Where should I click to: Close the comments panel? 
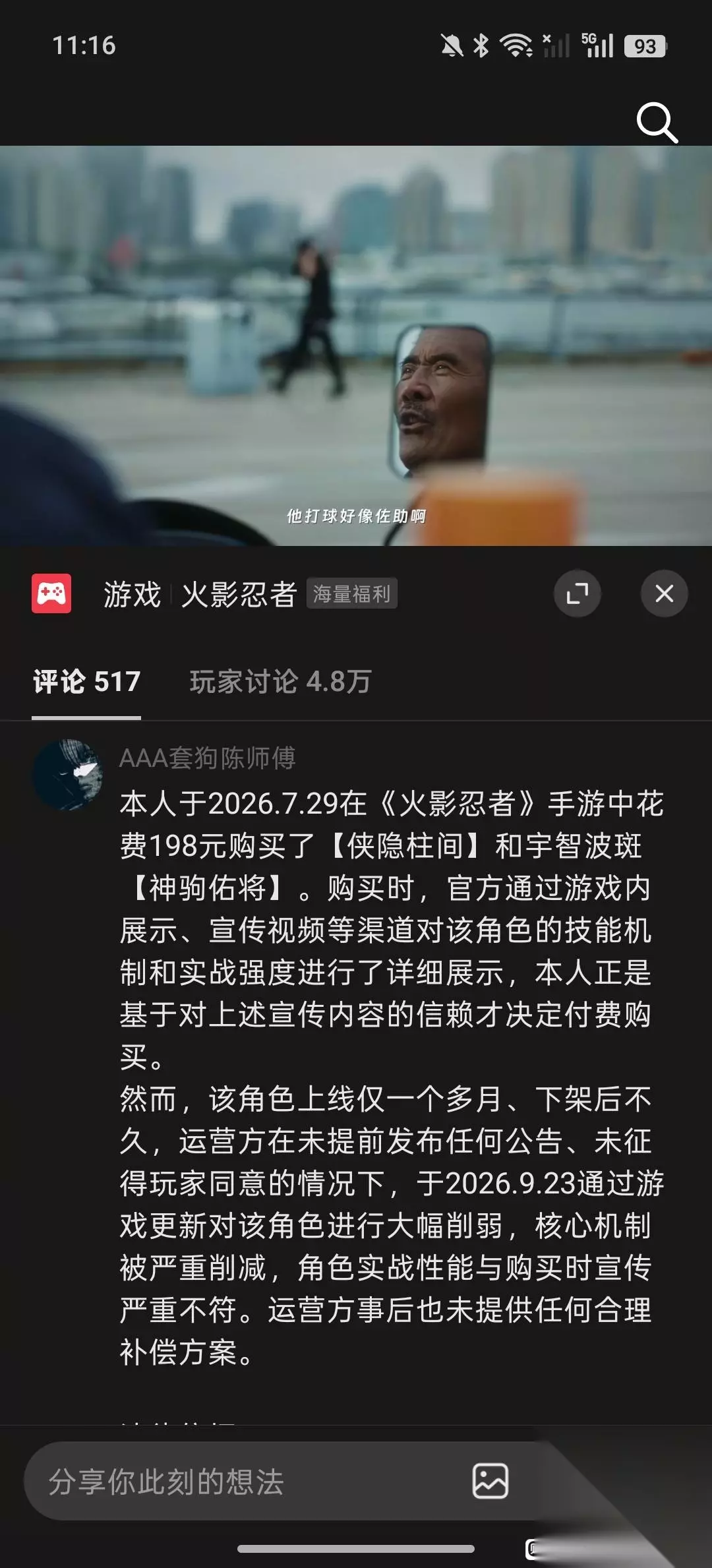(x=665, y=593)
